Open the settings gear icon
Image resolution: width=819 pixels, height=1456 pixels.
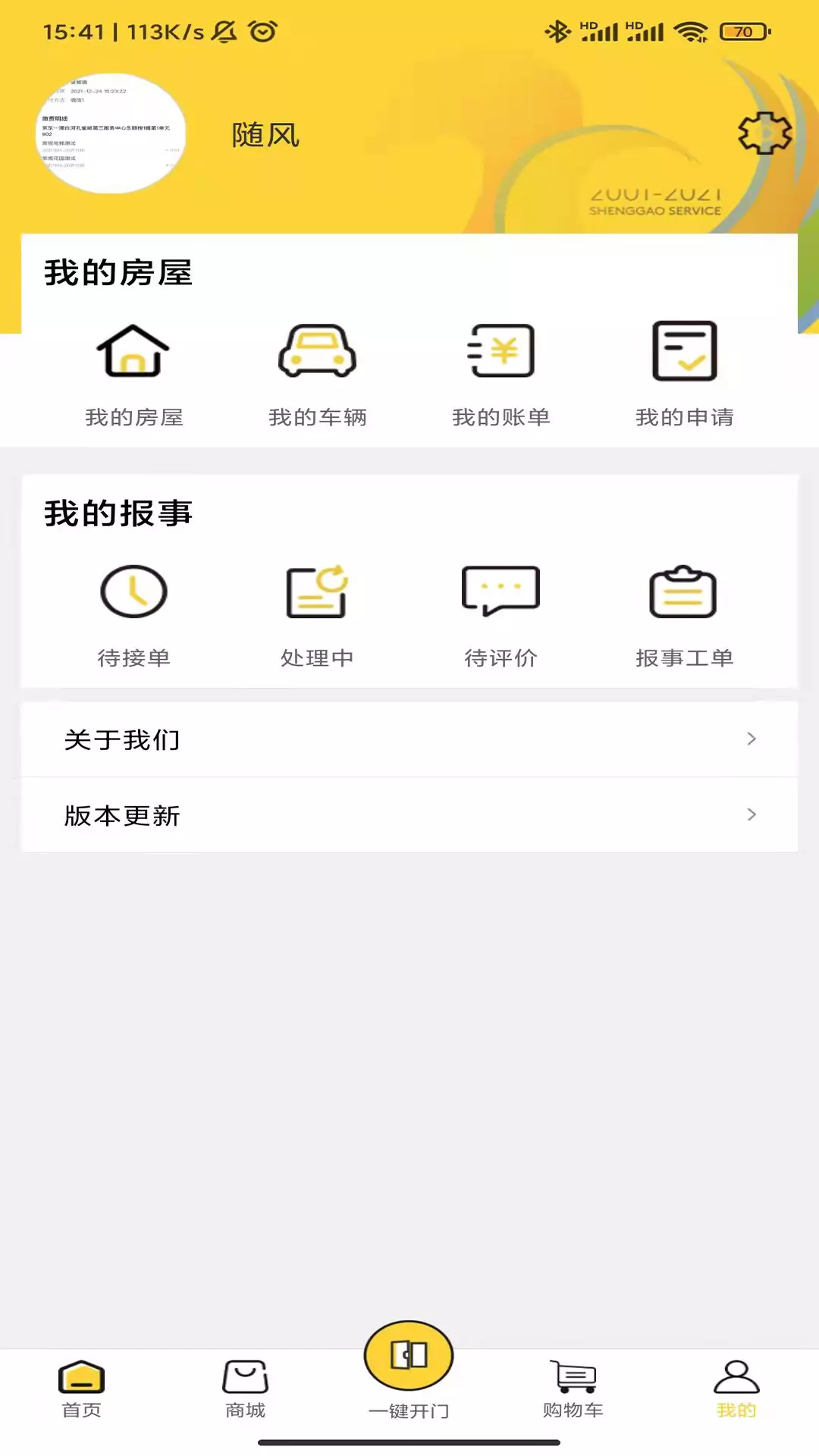(765, 133)
